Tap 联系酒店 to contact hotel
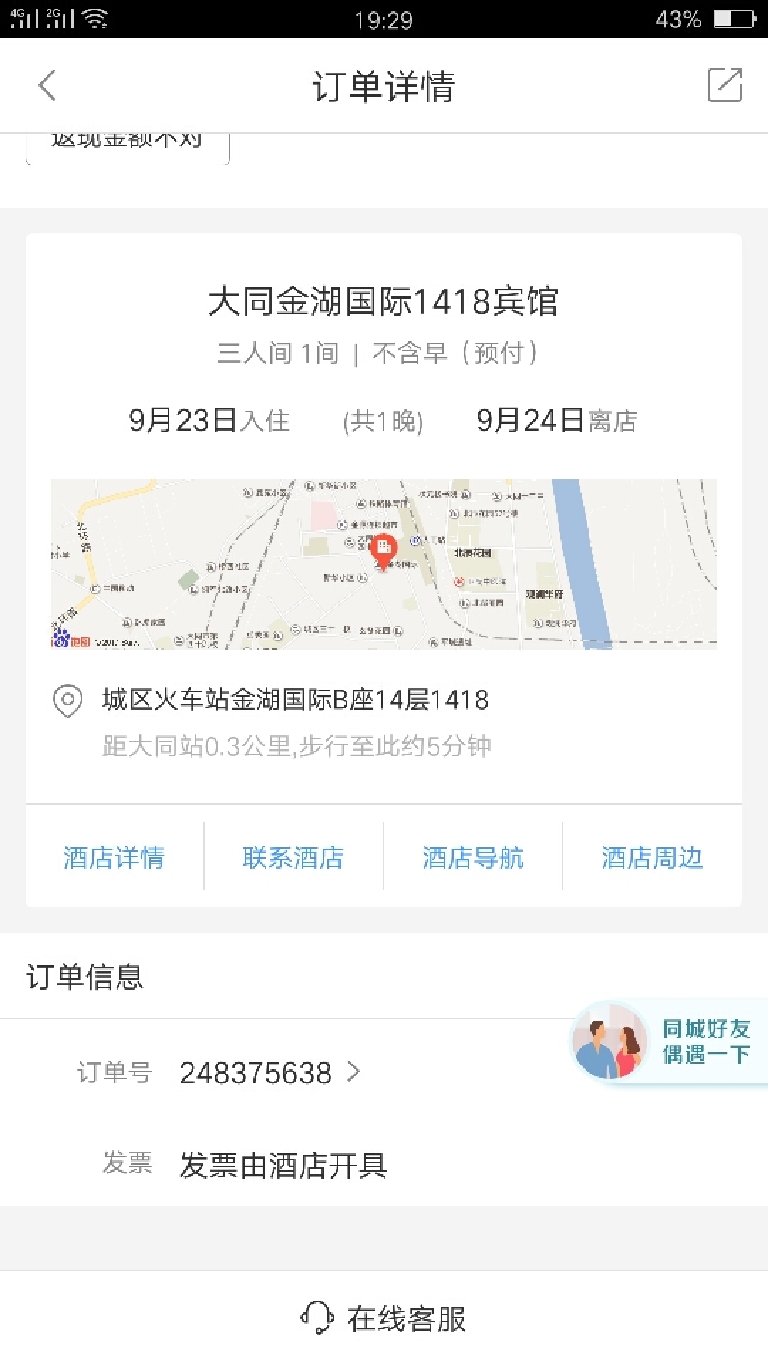 coord(293,858)
